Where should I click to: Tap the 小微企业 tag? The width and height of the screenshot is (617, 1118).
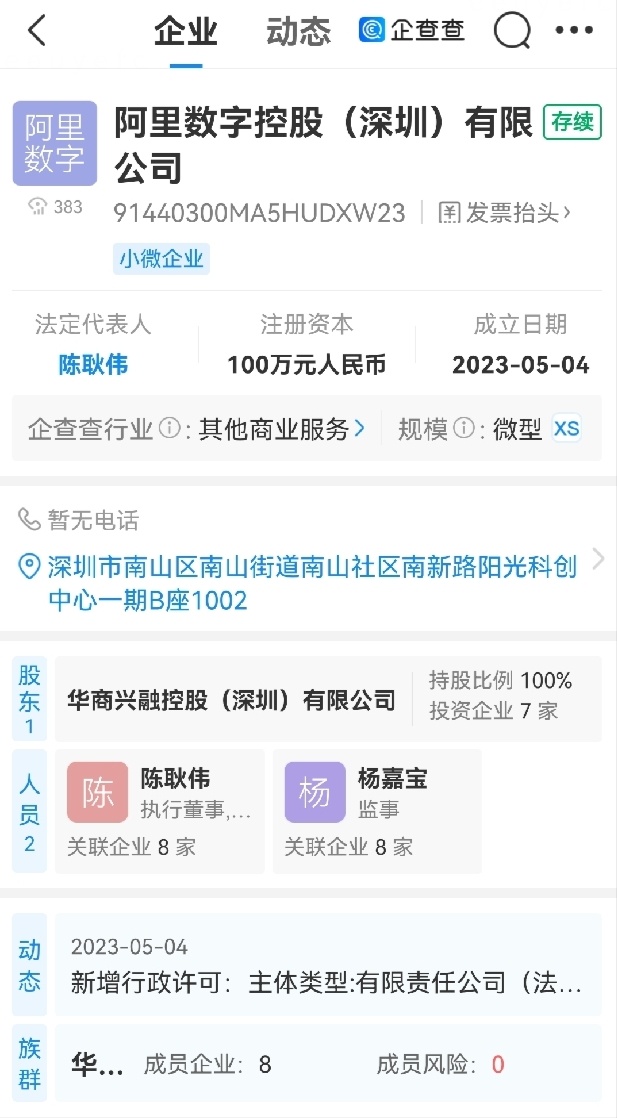coord(161,260)
